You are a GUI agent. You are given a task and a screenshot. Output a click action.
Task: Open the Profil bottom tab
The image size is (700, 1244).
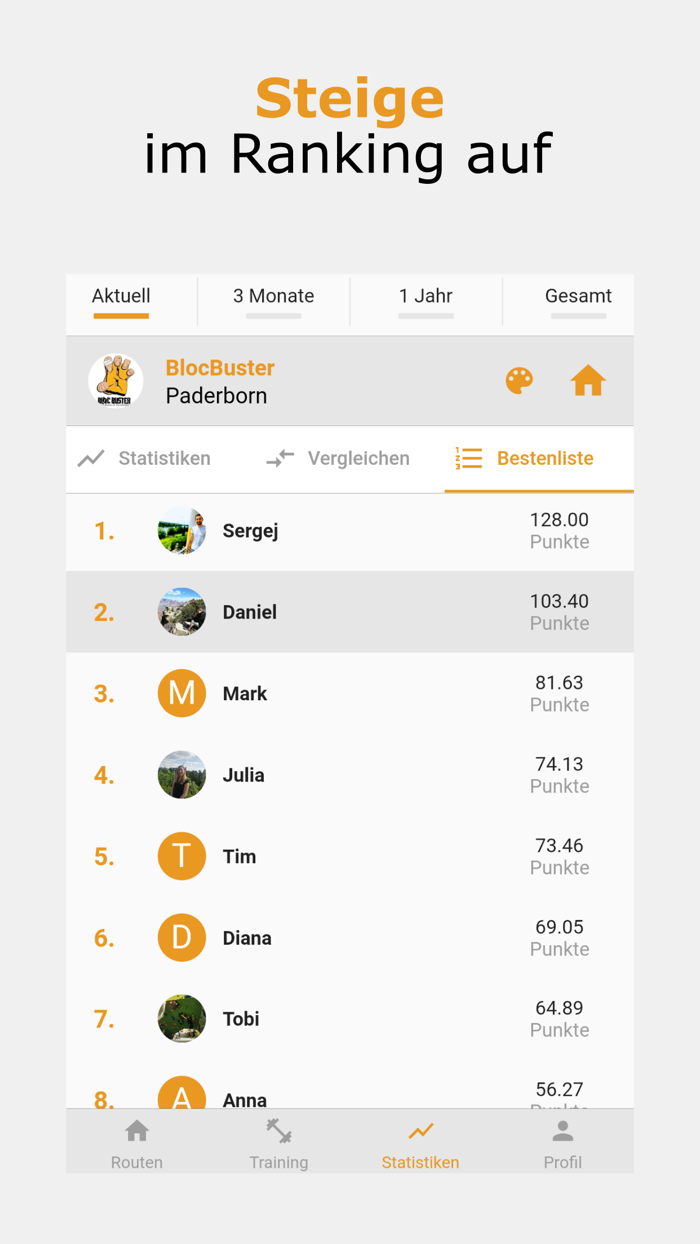coord(563,1142)
